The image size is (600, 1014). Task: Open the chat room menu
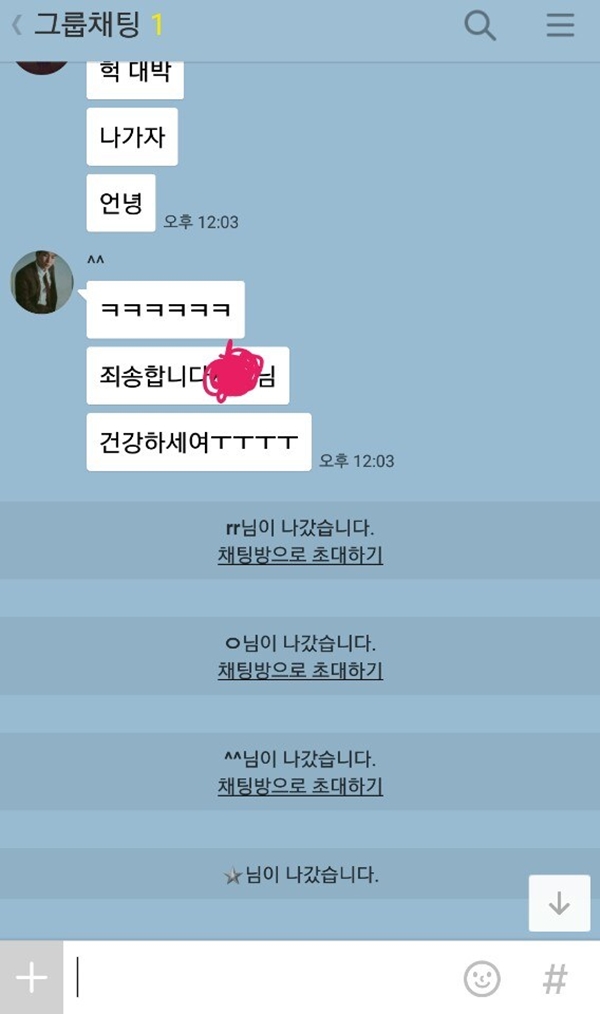click(560, 26)
